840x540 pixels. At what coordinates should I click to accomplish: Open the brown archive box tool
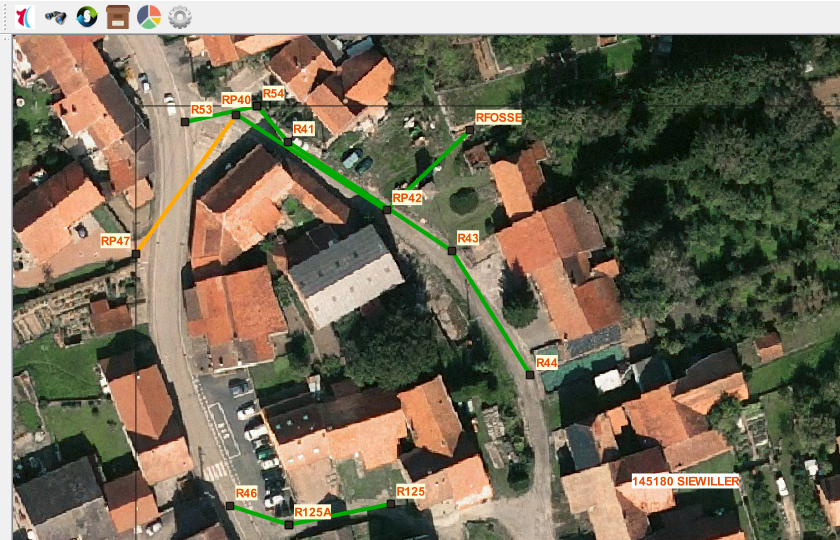pyautogui.click(x=118, y=16)
